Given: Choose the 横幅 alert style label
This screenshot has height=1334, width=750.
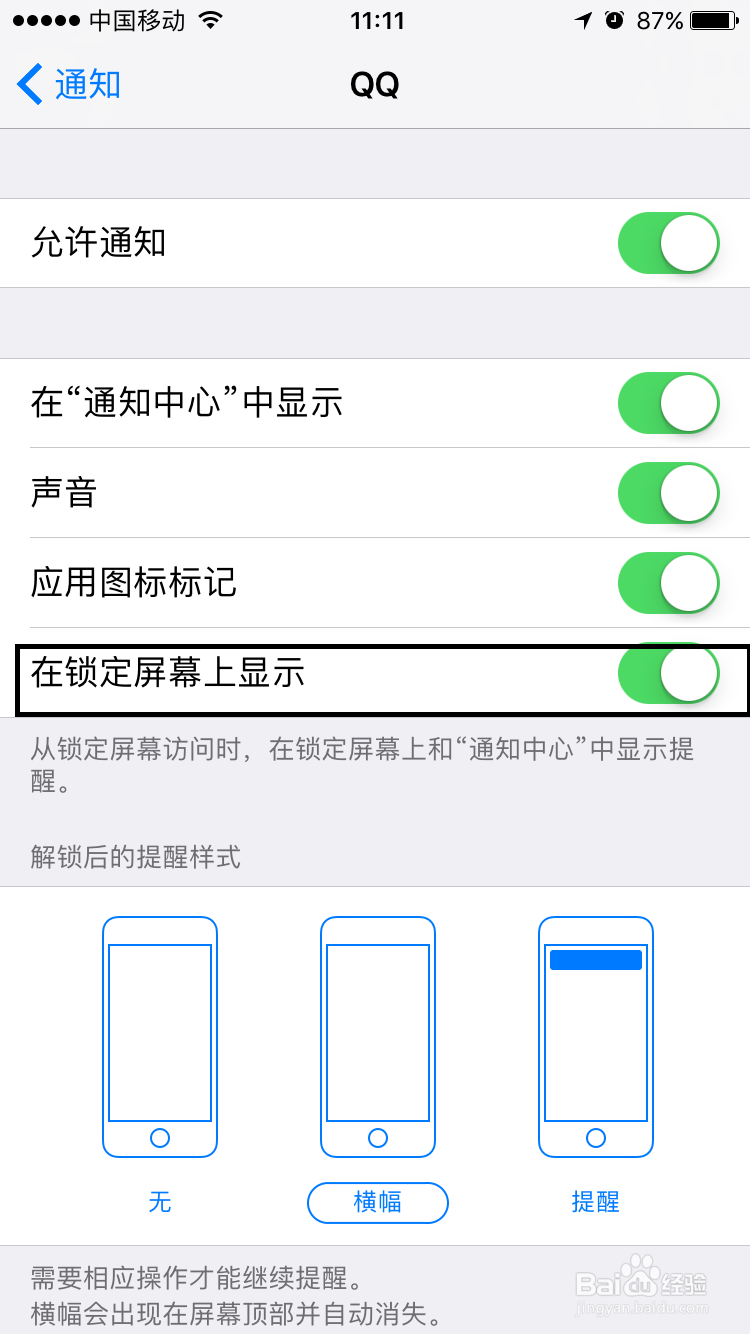Looking at the screenshot, I should point(377,1203).
